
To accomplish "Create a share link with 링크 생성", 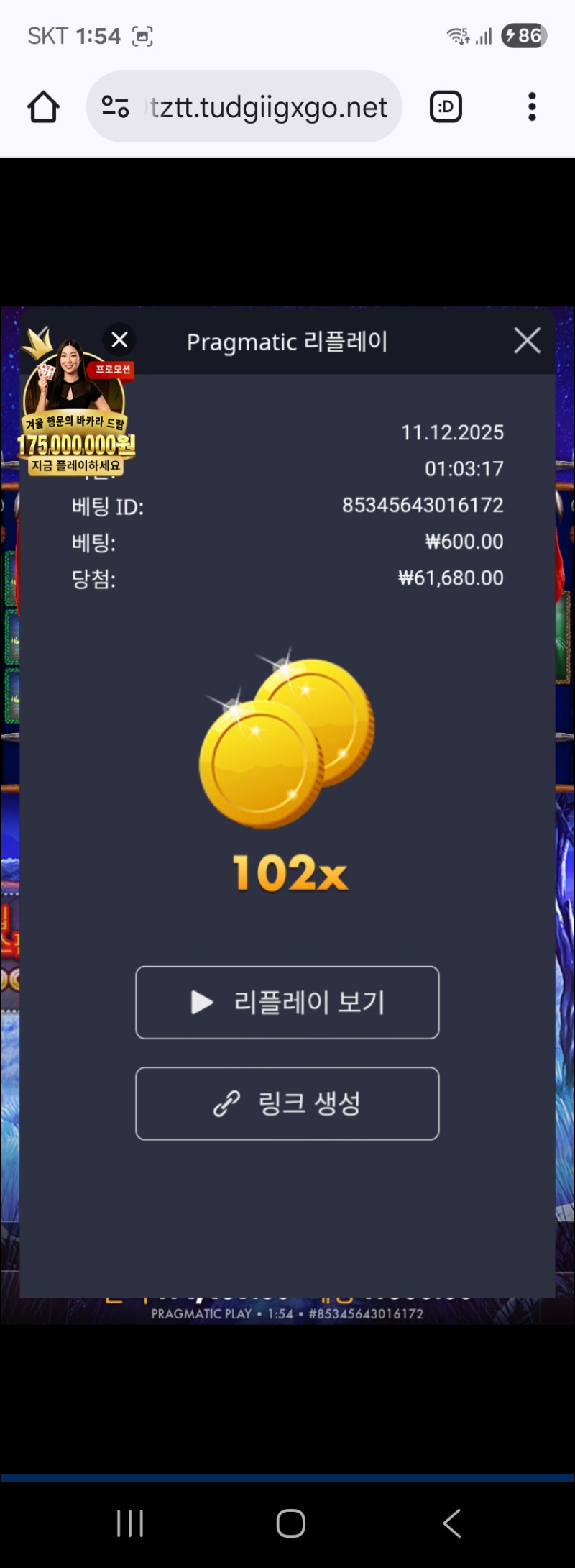I will tap(287, 1103).
